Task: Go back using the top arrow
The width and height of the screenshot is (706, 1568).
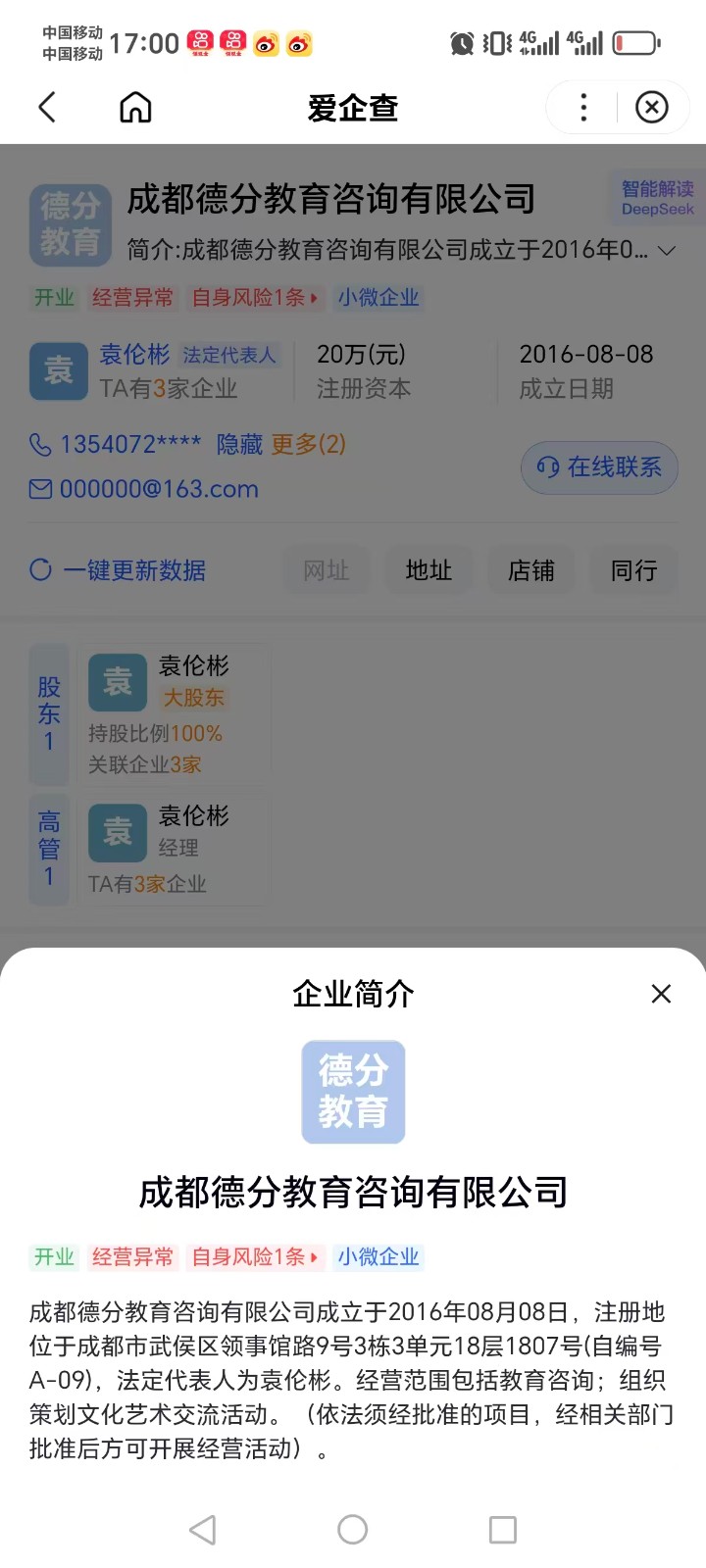Action: pos(47,107)
